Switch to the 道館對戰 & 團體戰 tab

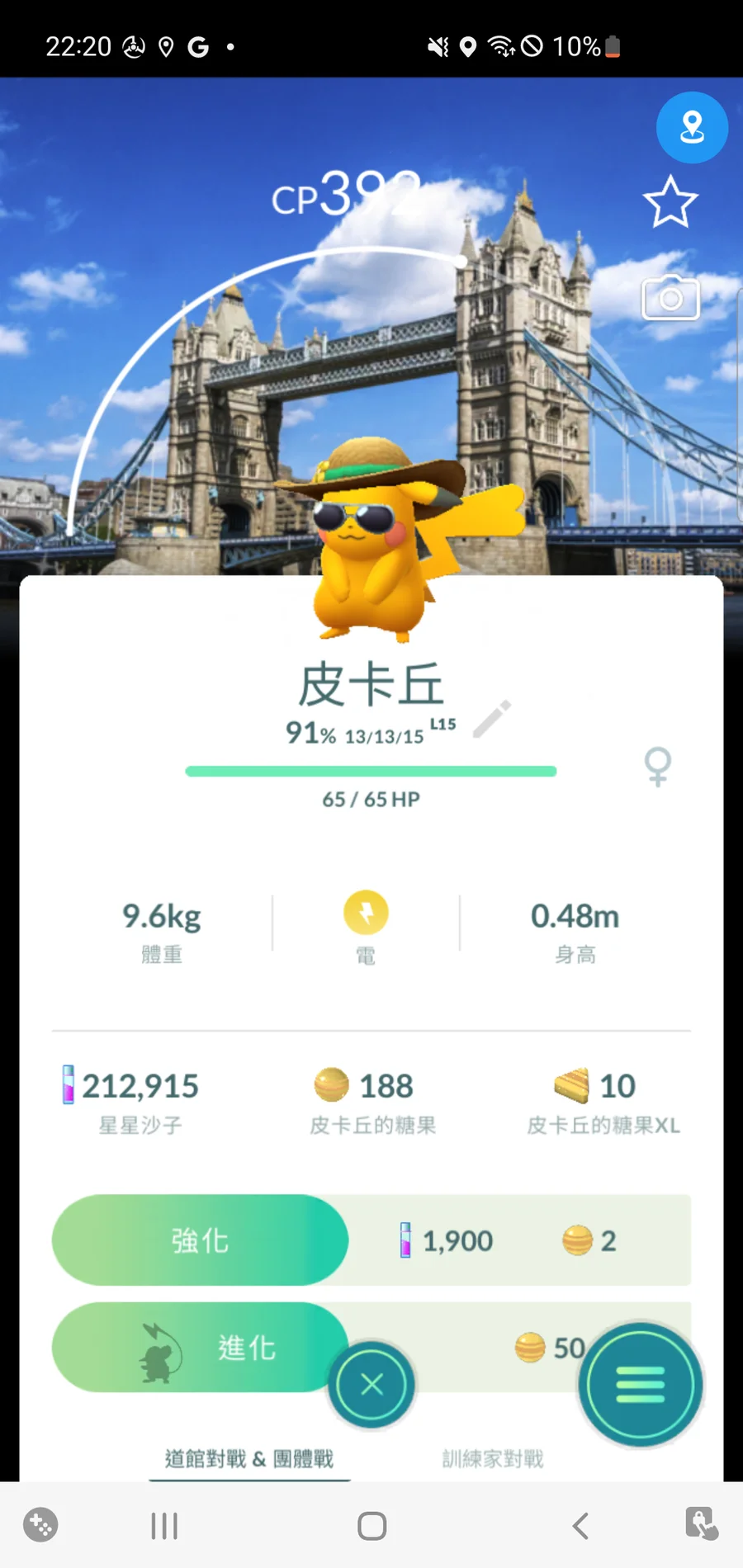(x=249, y=1459)
